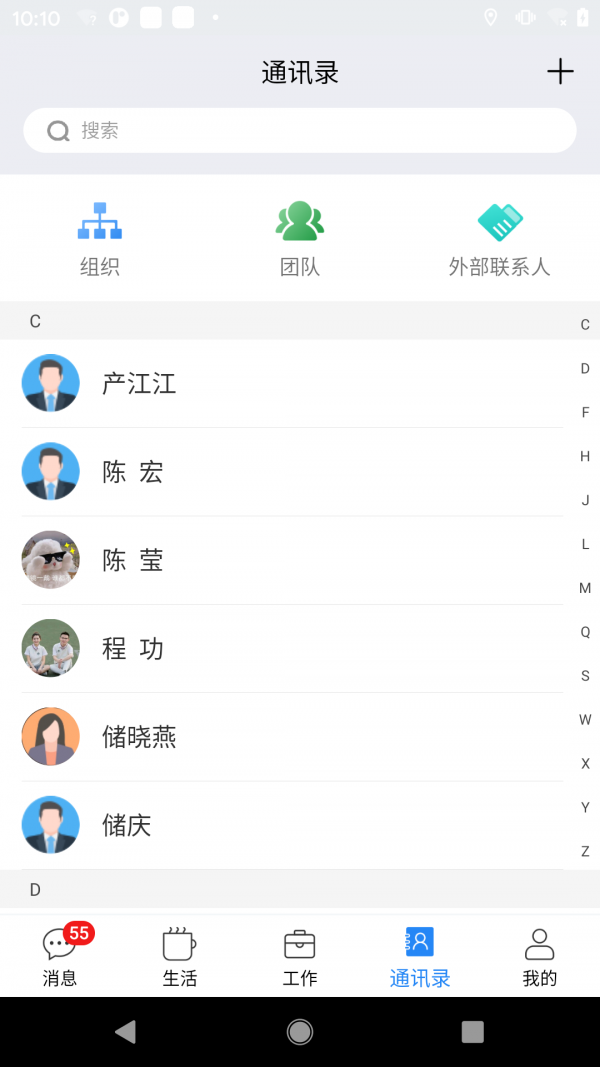
Task: Open the 搜索 search field
Action: pos(300,131)
